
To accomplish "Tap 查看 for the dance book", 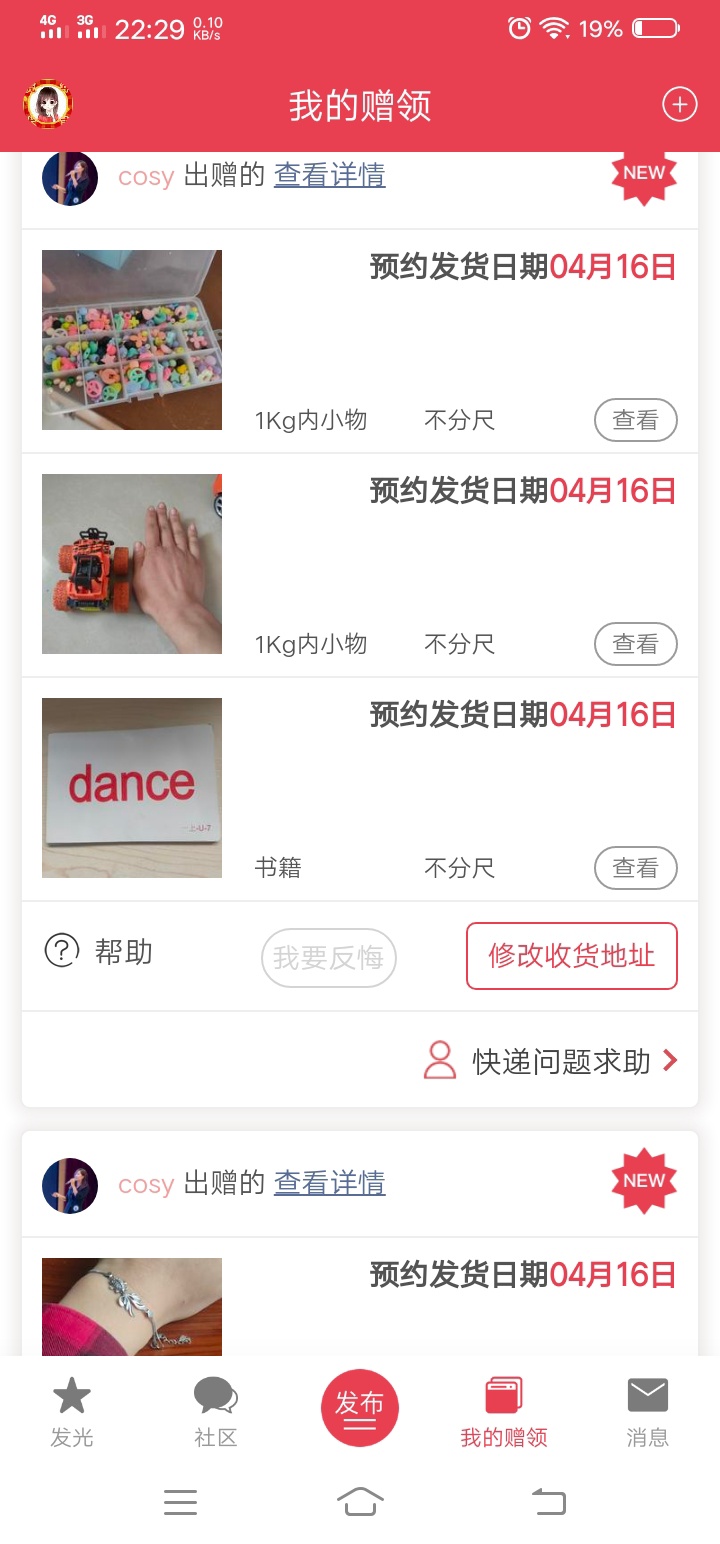I will click(x=635, y=868).
